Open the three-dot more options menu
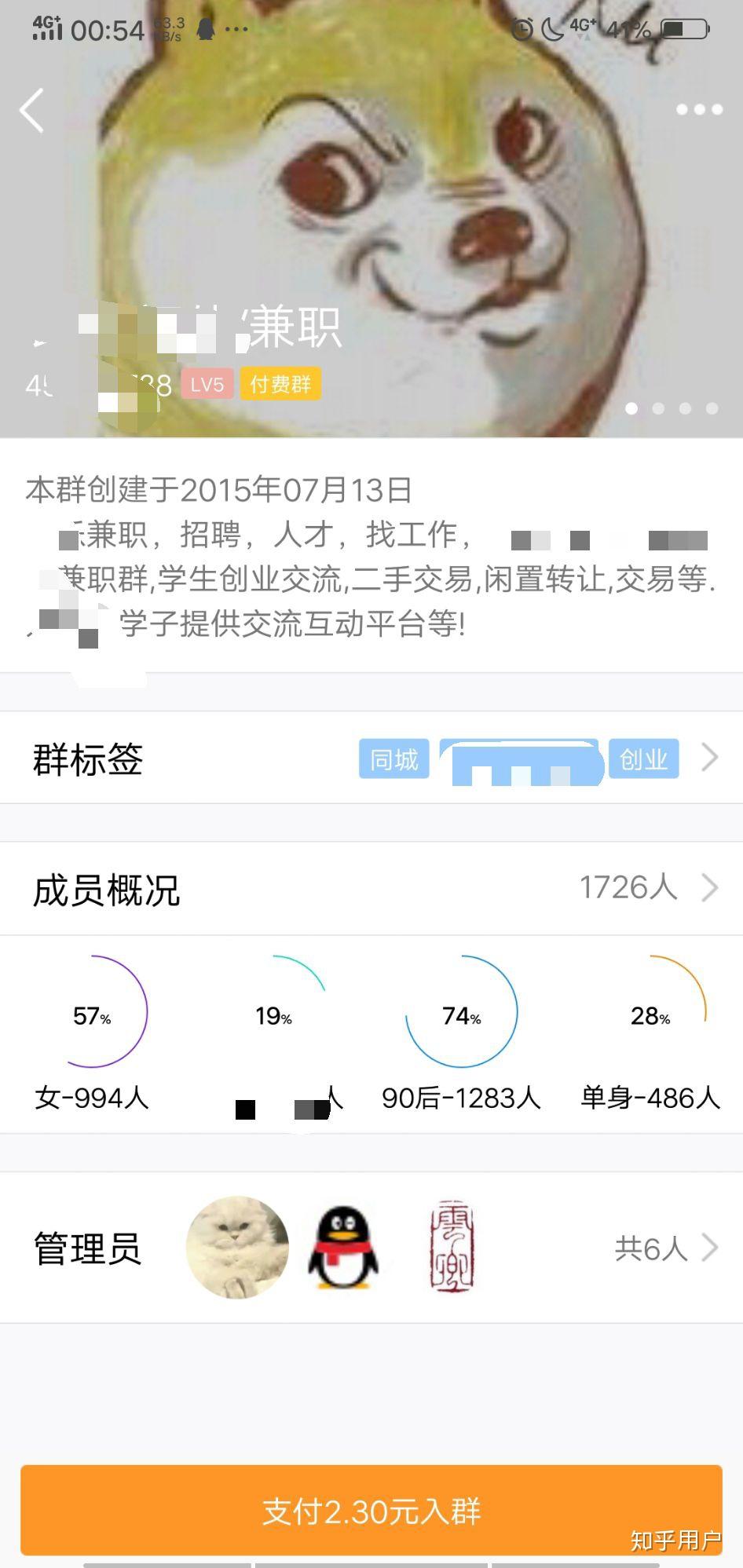The height and width of the screenshot is (1568, 743). (699, 110)
